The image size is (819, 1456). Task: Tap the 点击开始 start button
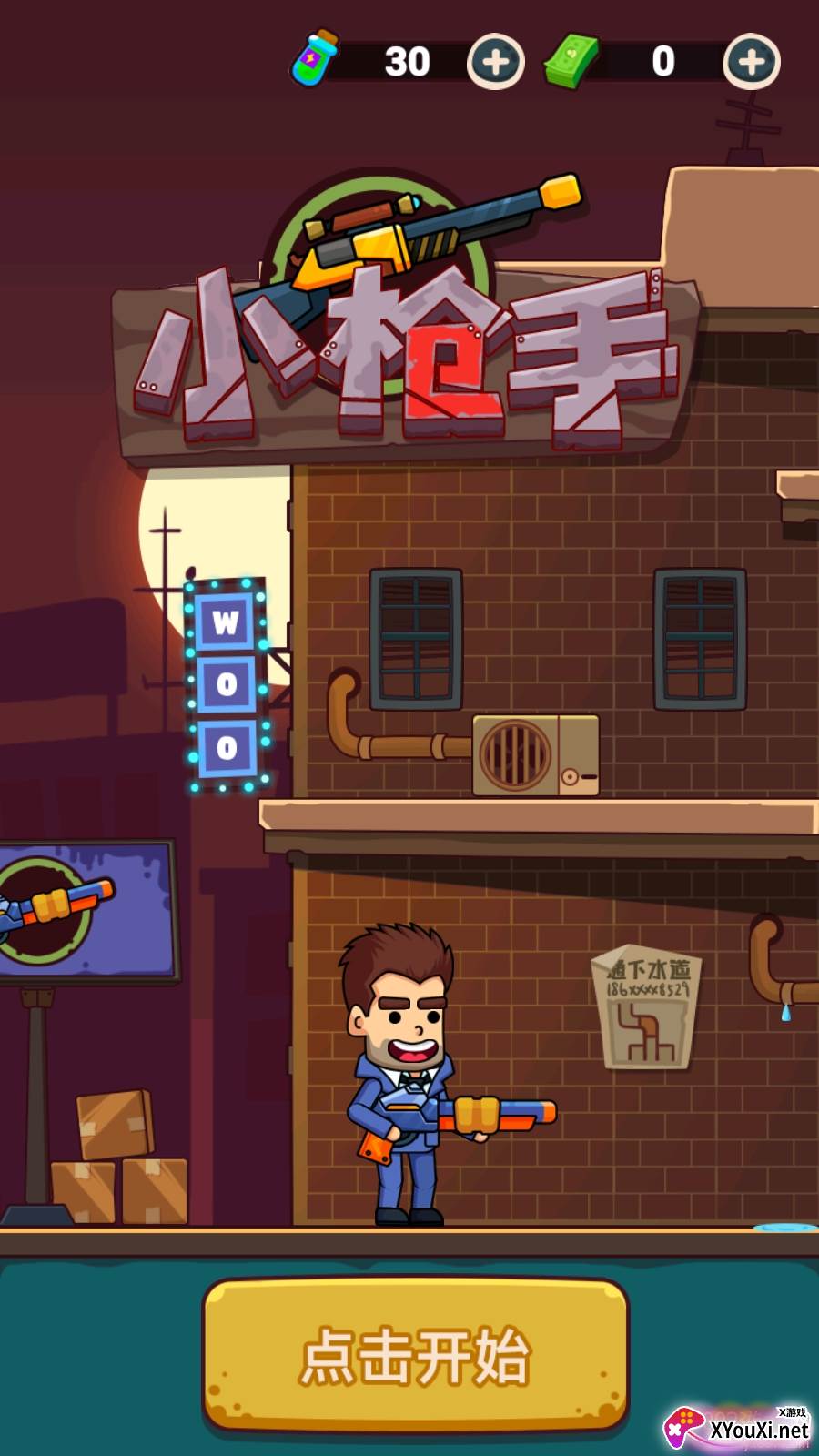pos(415,1356)
